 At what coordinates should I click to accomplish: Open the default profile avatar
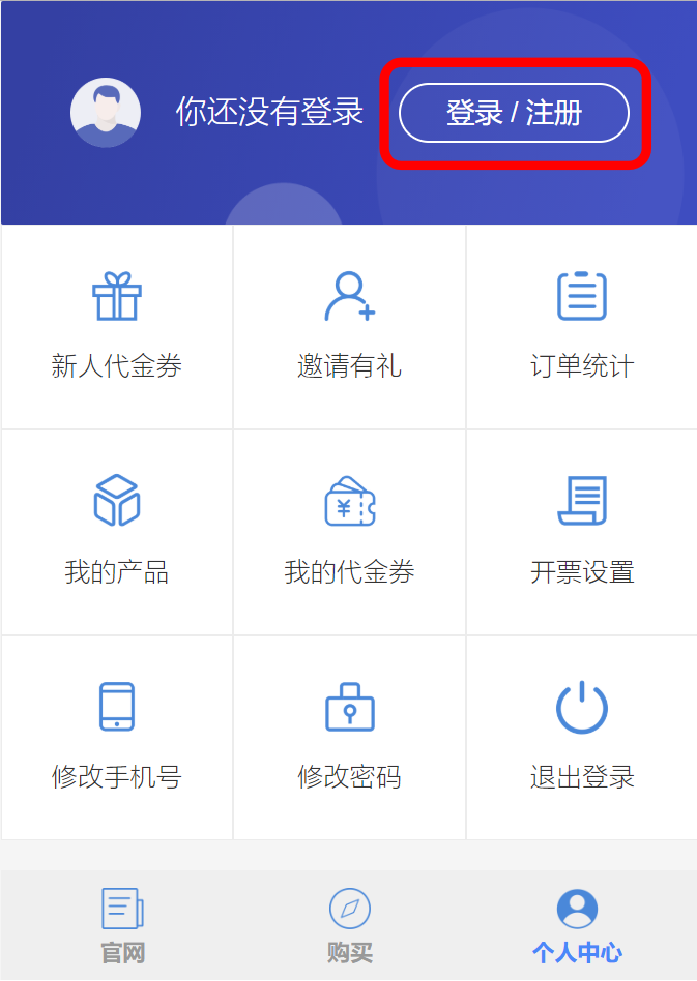105,113
